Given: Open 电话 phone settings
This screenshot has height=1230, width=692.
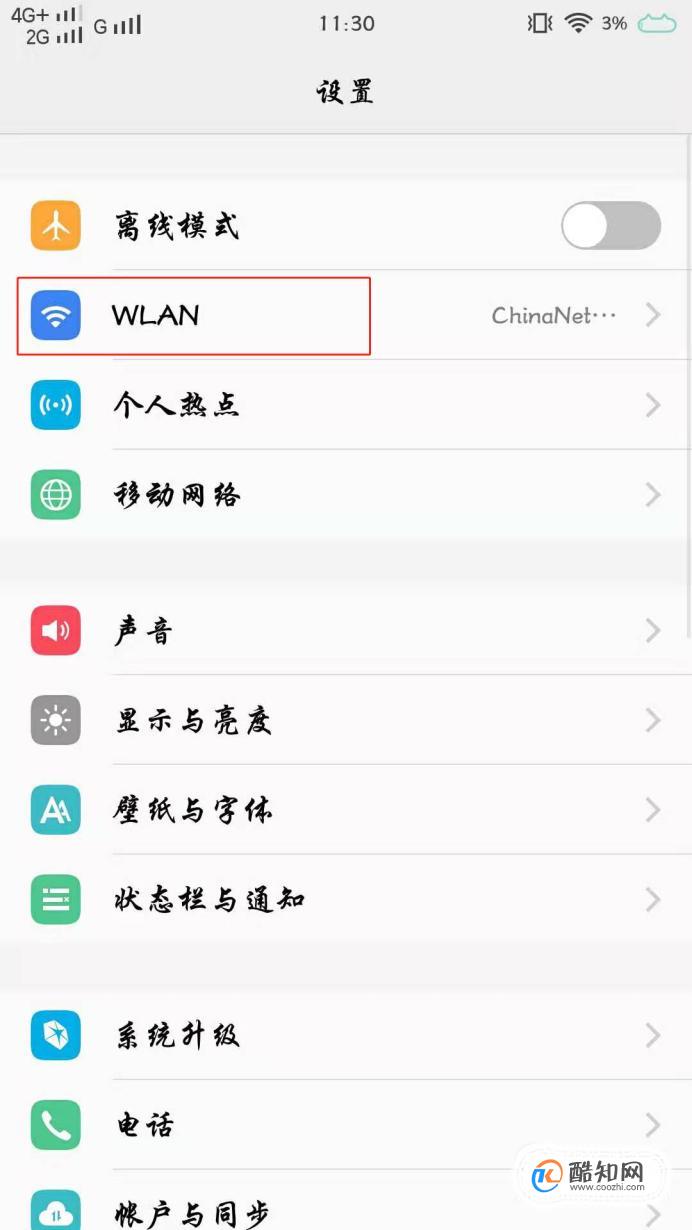Looking at the screenshot, I should click(346, 1125).
